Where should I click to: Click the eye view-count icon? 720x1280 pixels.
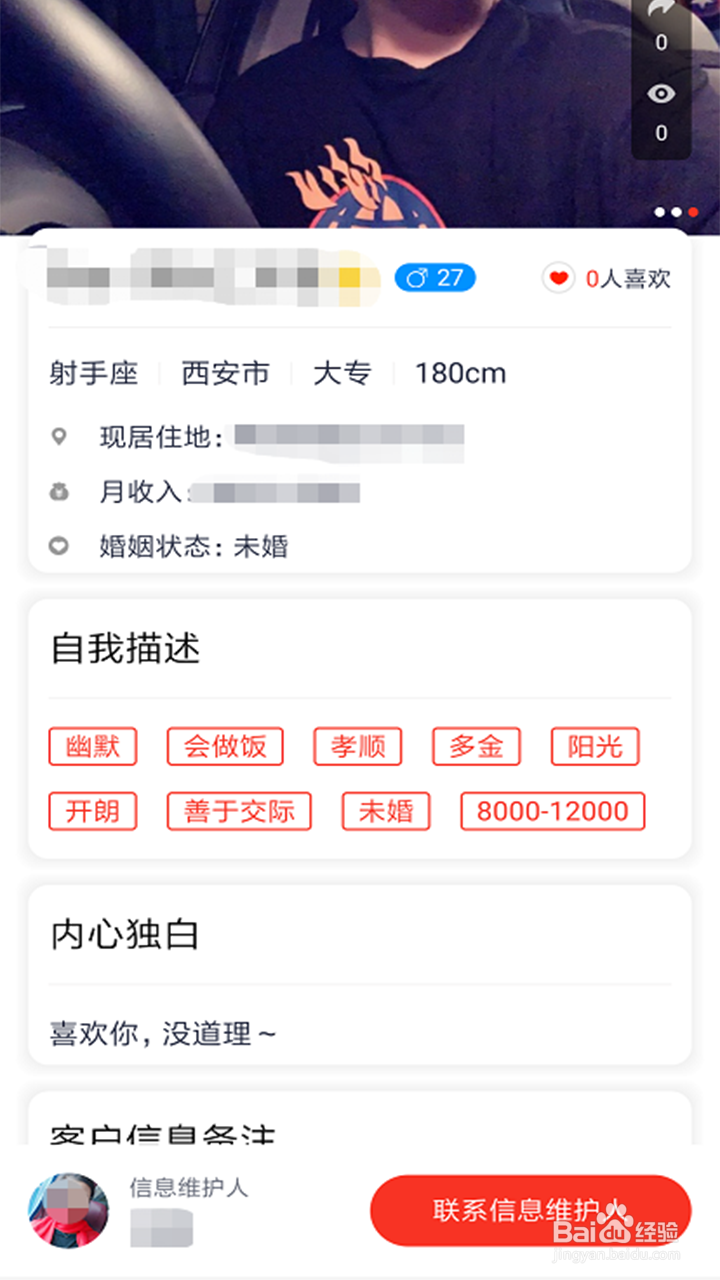(659, 93)
